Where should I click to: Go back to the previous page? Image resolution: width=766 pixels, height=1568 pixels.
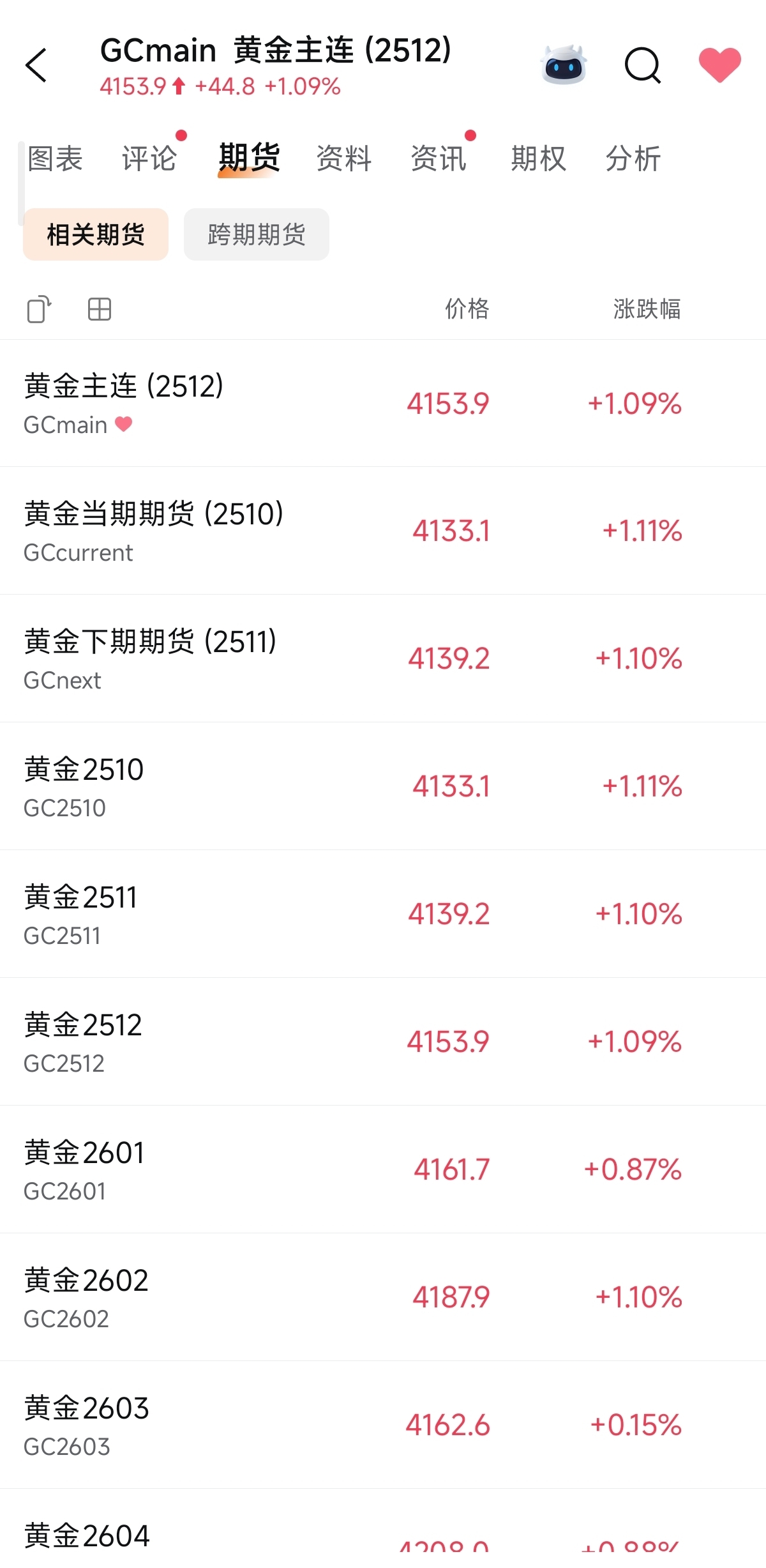point(36,65)
